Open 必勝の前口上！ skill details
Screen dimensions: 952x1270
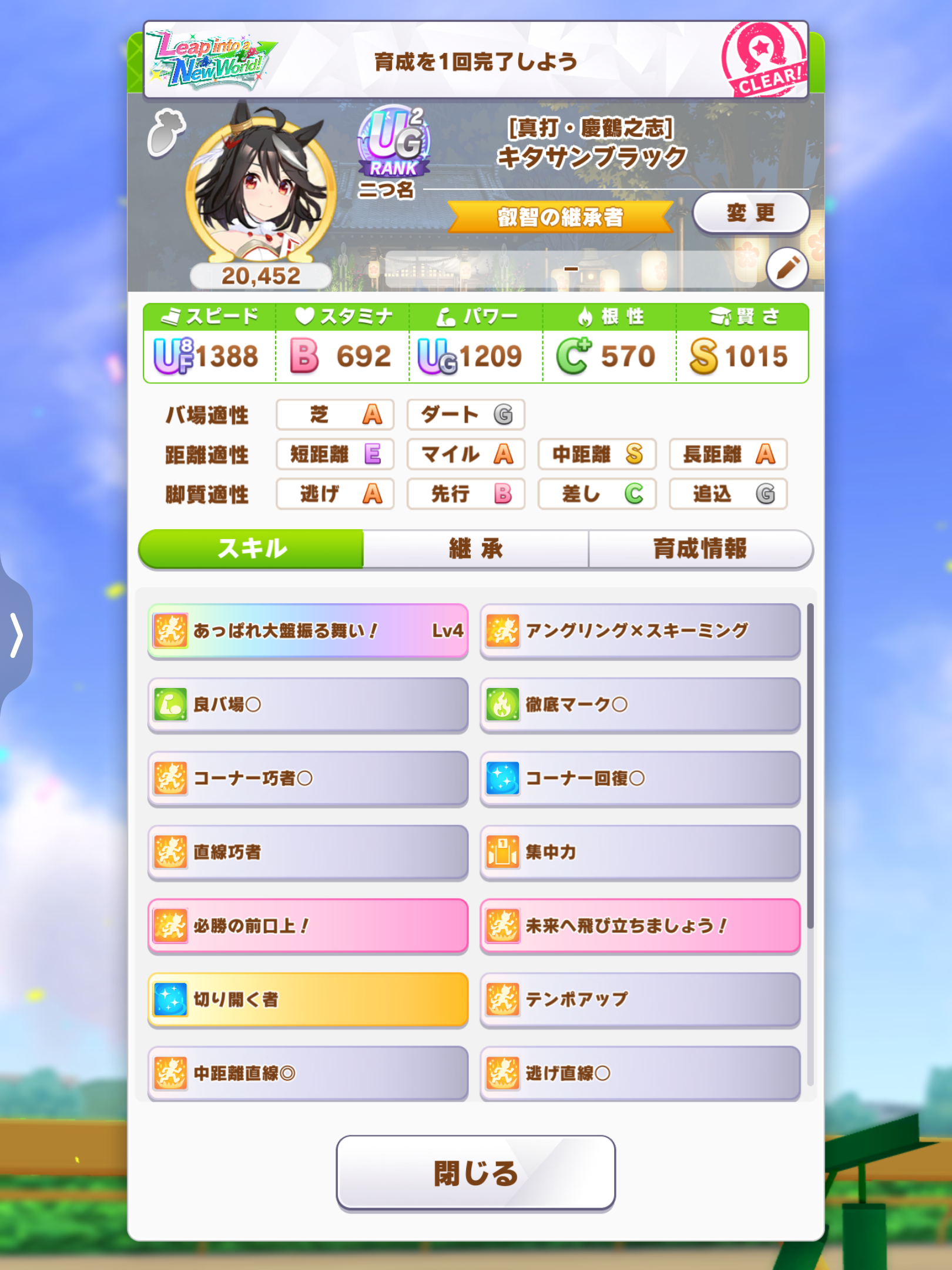pos(308,926)
